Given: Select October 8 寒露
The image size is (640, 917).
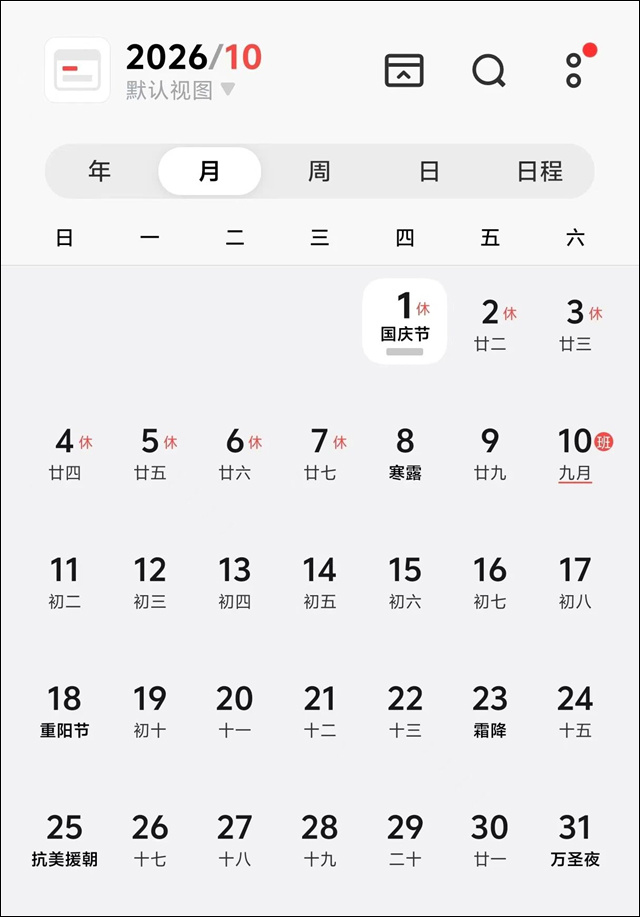Looking at the screenshot, I should tap(405, 453).
